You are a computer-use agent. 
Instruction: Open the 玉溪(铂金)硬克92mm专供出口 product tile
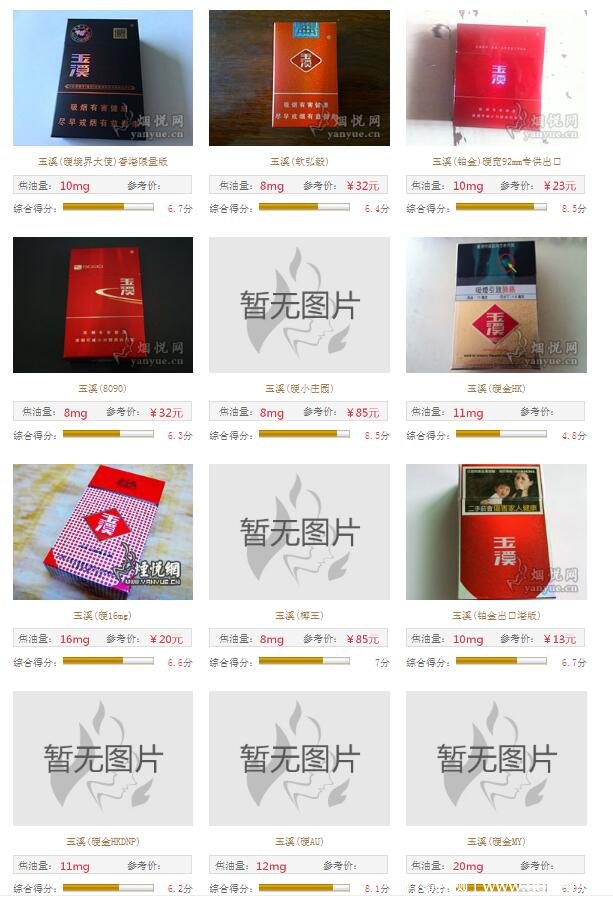click(496, 78)
